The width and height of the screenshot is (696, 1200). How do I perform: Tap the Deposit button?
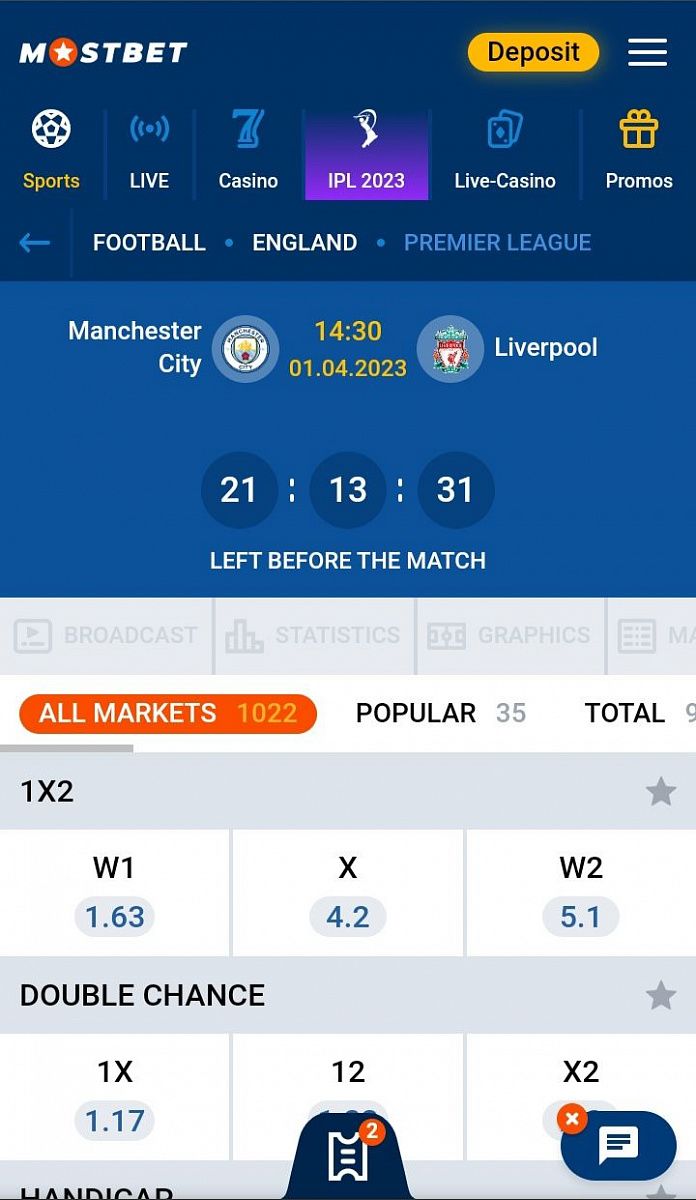pos(533,53)
